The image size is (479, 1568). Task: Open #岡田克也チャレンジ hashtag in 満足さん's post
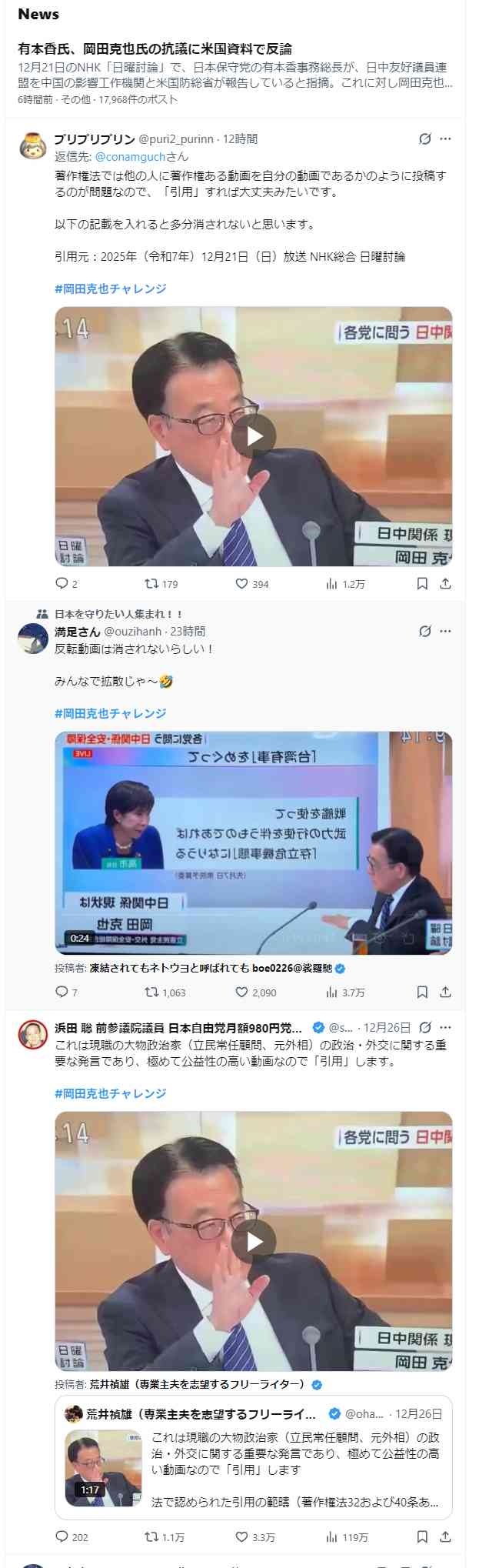tap(110, 713)
